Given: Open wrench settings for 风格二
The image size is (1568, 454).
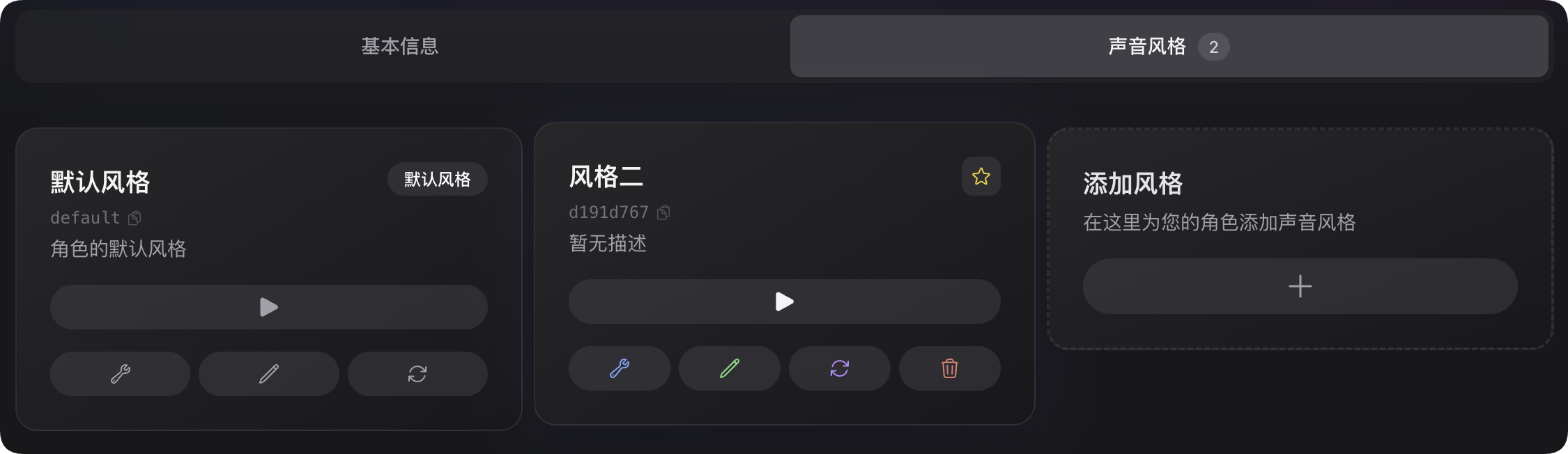Looking at the screenshot, I should 619,368.
